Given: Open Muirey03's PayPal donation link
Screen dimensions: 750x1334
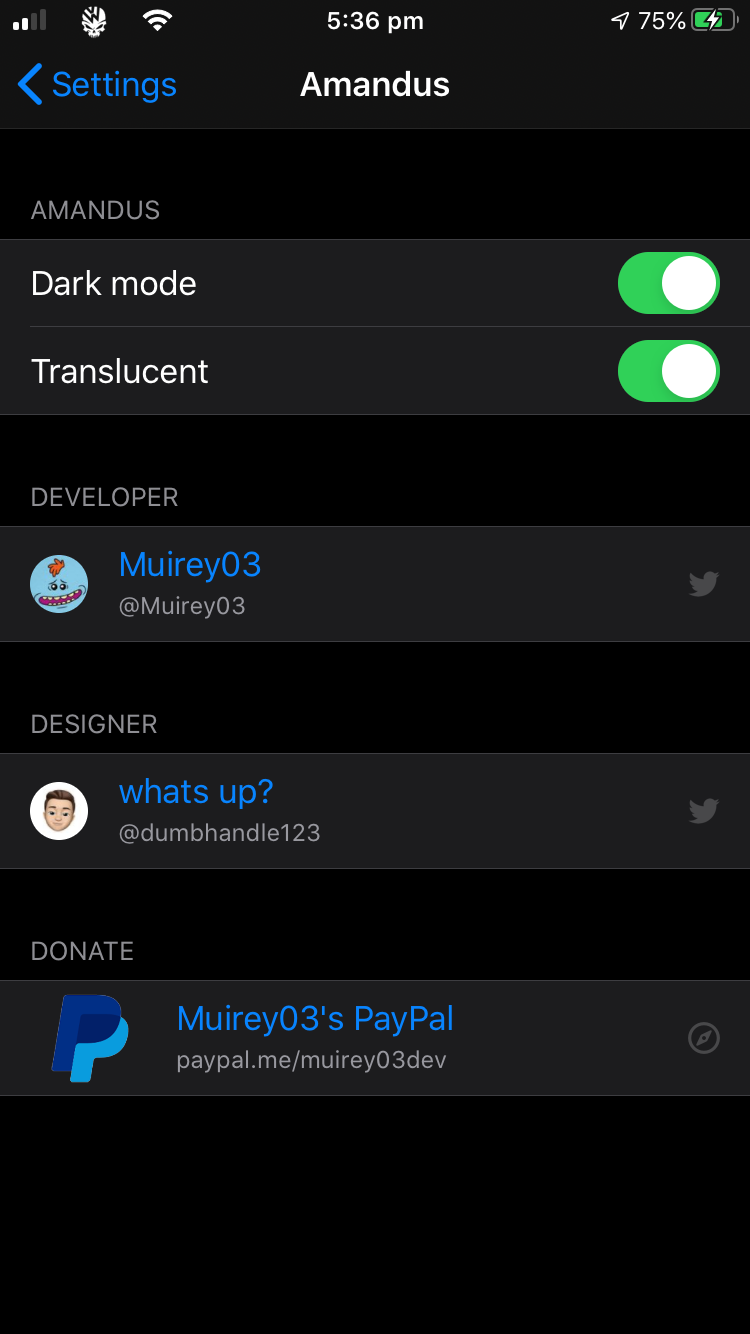Looking at the screenshot, I should [x=375, y=1038].
